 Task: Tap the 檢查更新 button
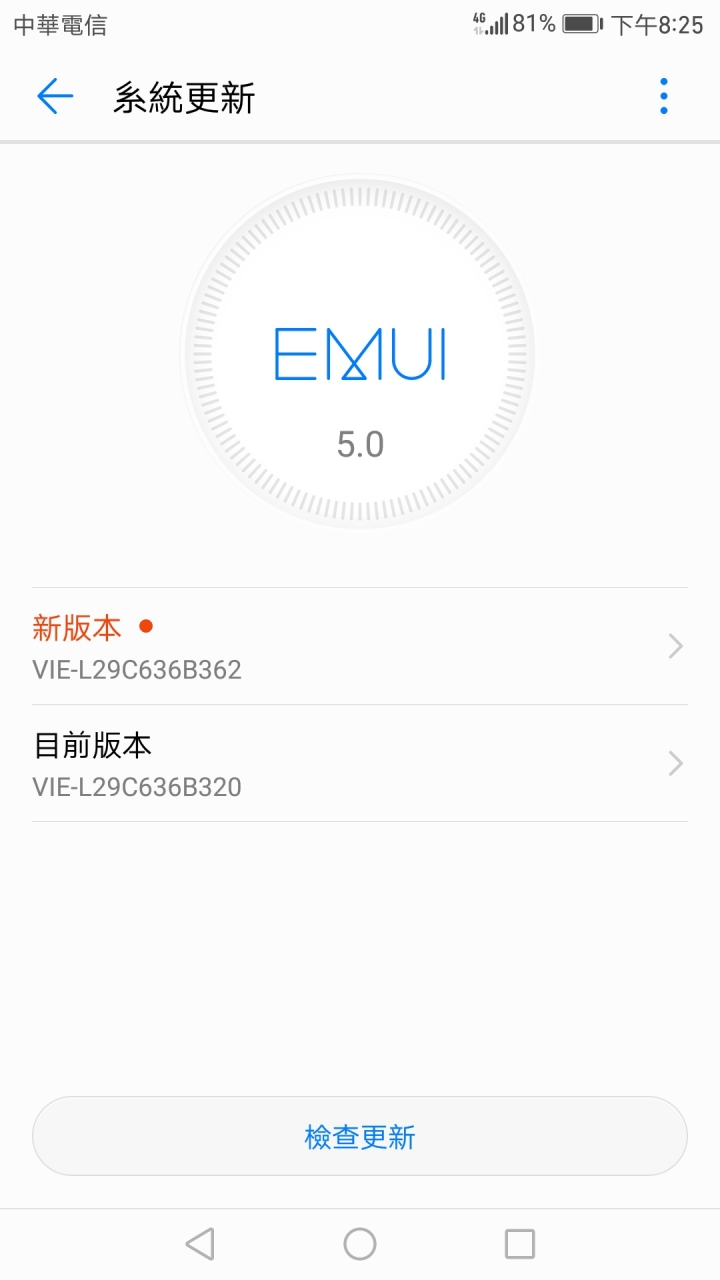(x=360, y=1136)
